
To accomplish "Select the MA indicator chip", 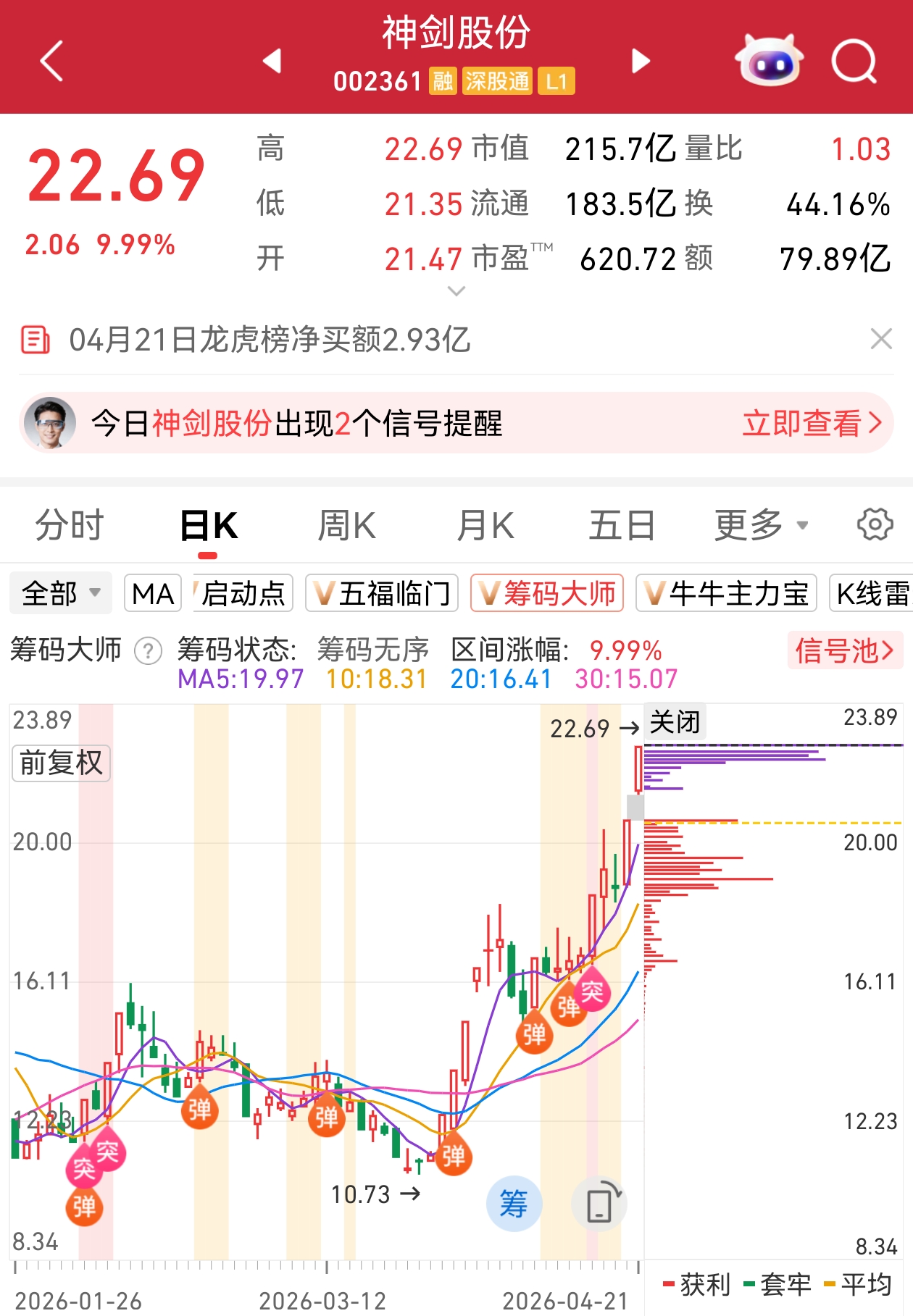I will (153, 594).
